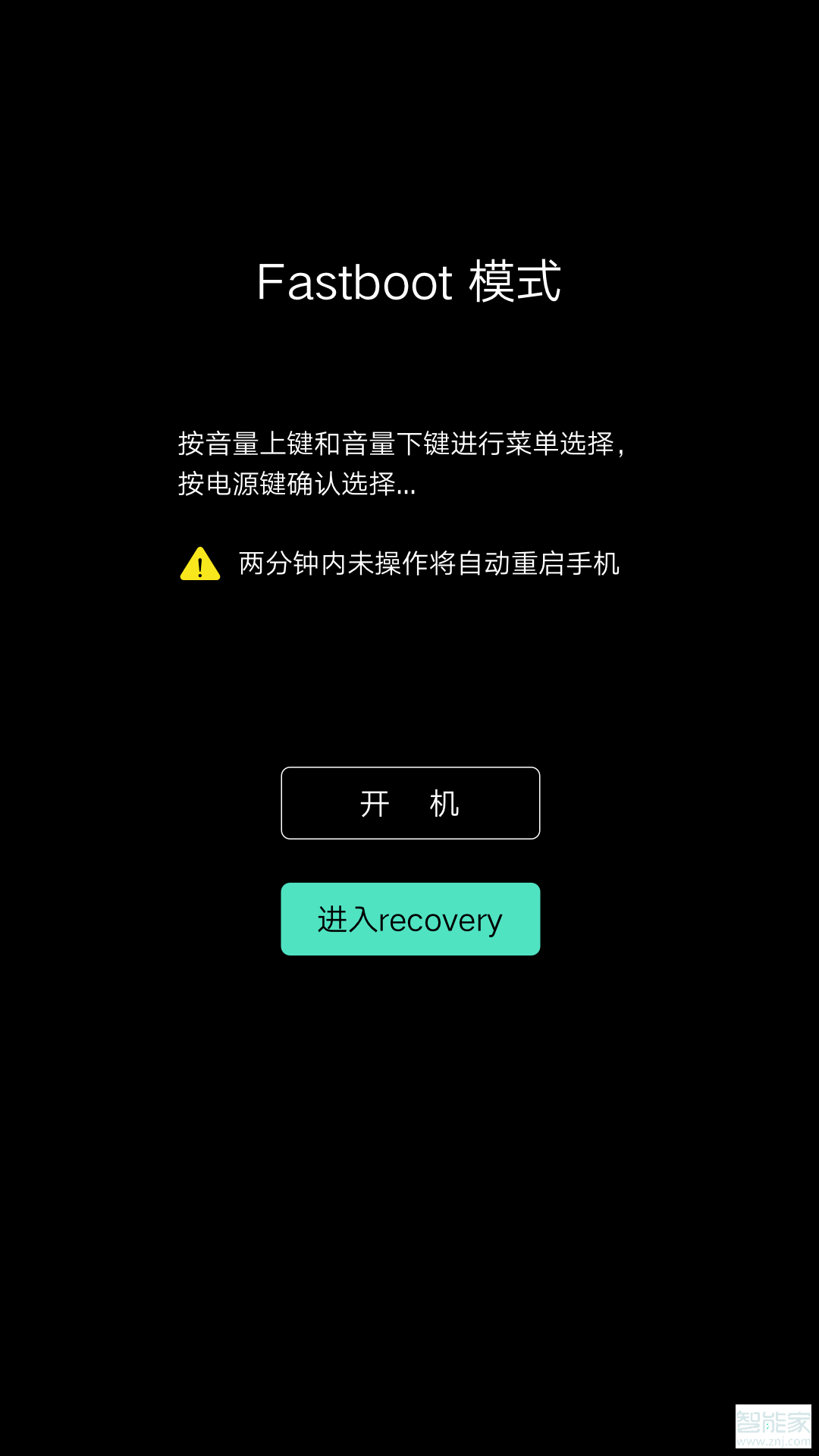Tap the green recovery entry button
Viewport: 819px width, 1456px height.
[409, 918]
